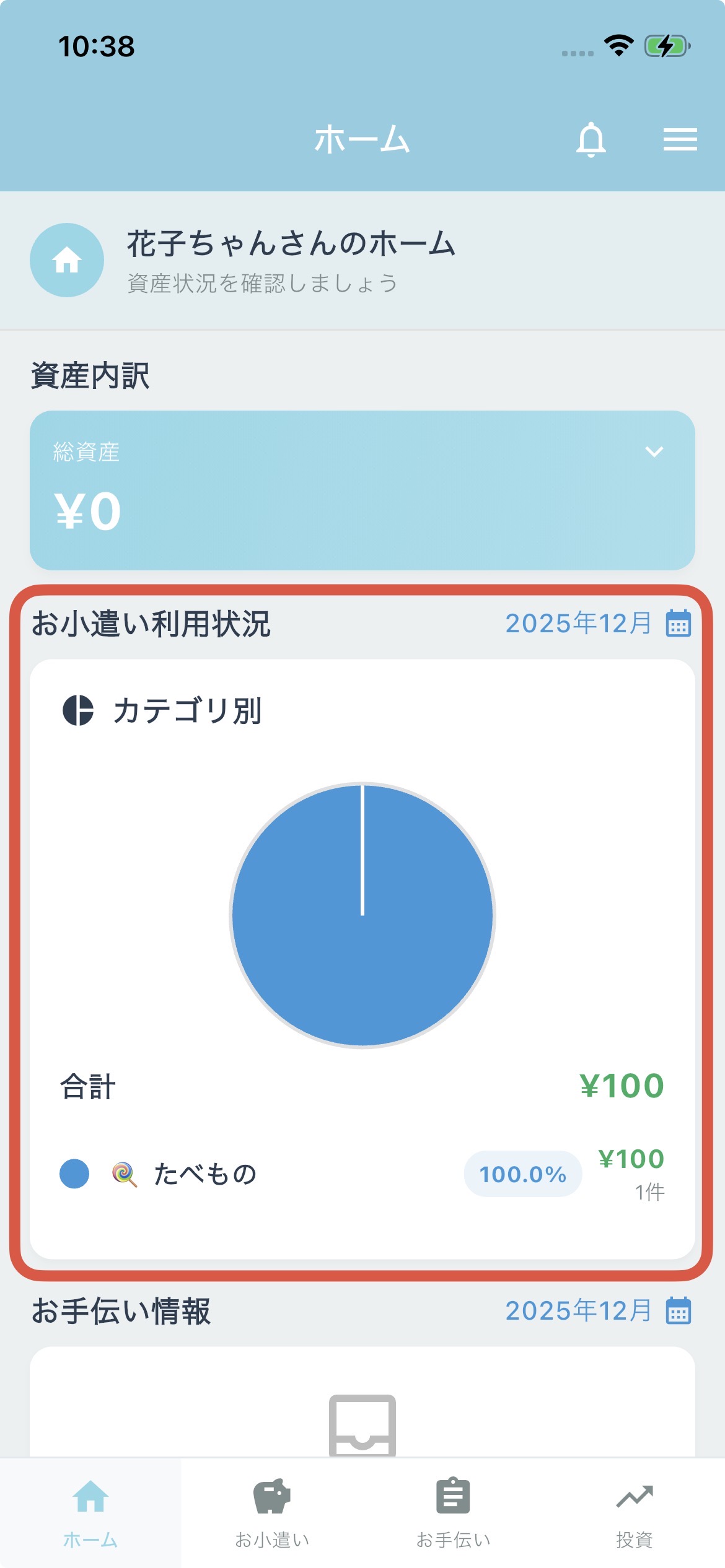
Task: Switch to the 投資 tab
Action: (x=634, y=1512)
